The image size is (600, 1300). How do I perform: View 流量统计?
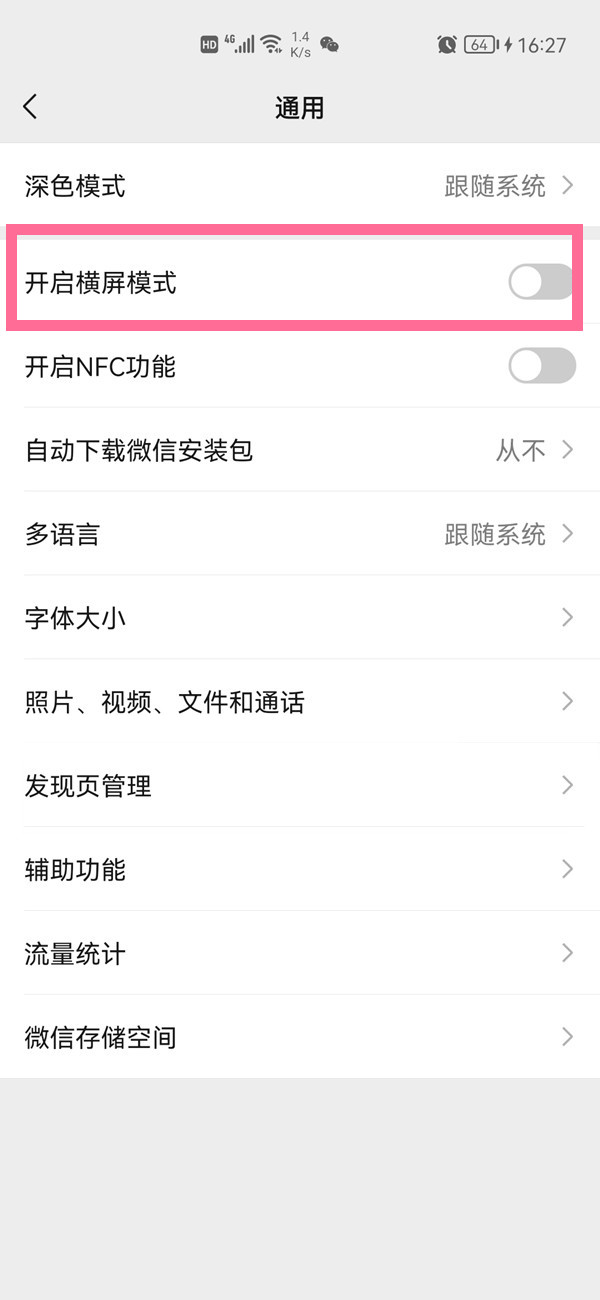point(300,954)
